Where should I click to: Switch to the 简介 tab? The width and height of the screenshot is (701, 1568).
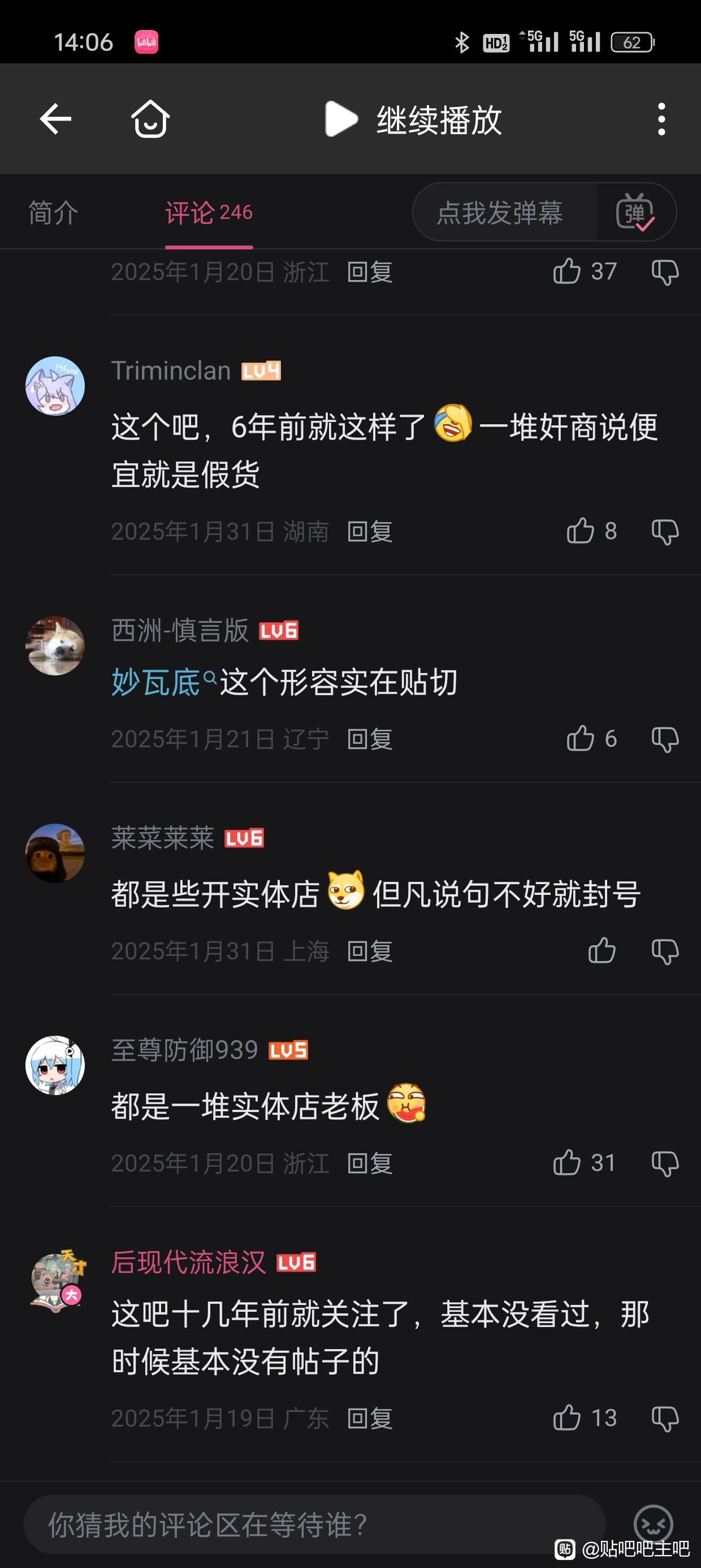click(54, 213)
